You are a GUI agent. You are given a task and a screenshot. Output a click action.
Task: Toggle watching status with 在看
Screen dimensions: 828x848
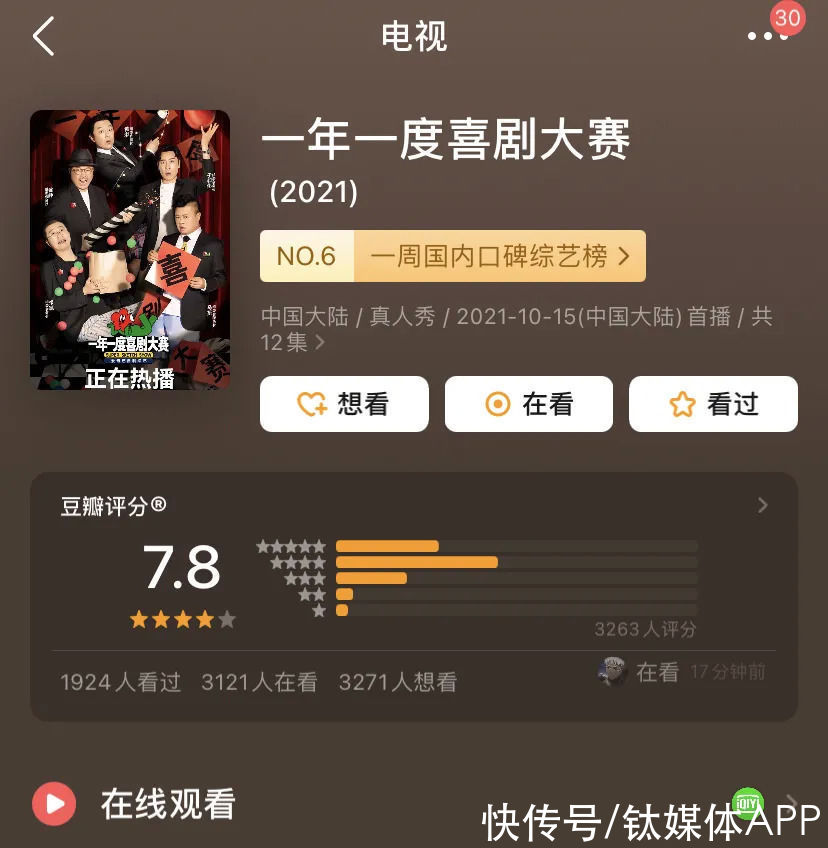click(529, 404)
